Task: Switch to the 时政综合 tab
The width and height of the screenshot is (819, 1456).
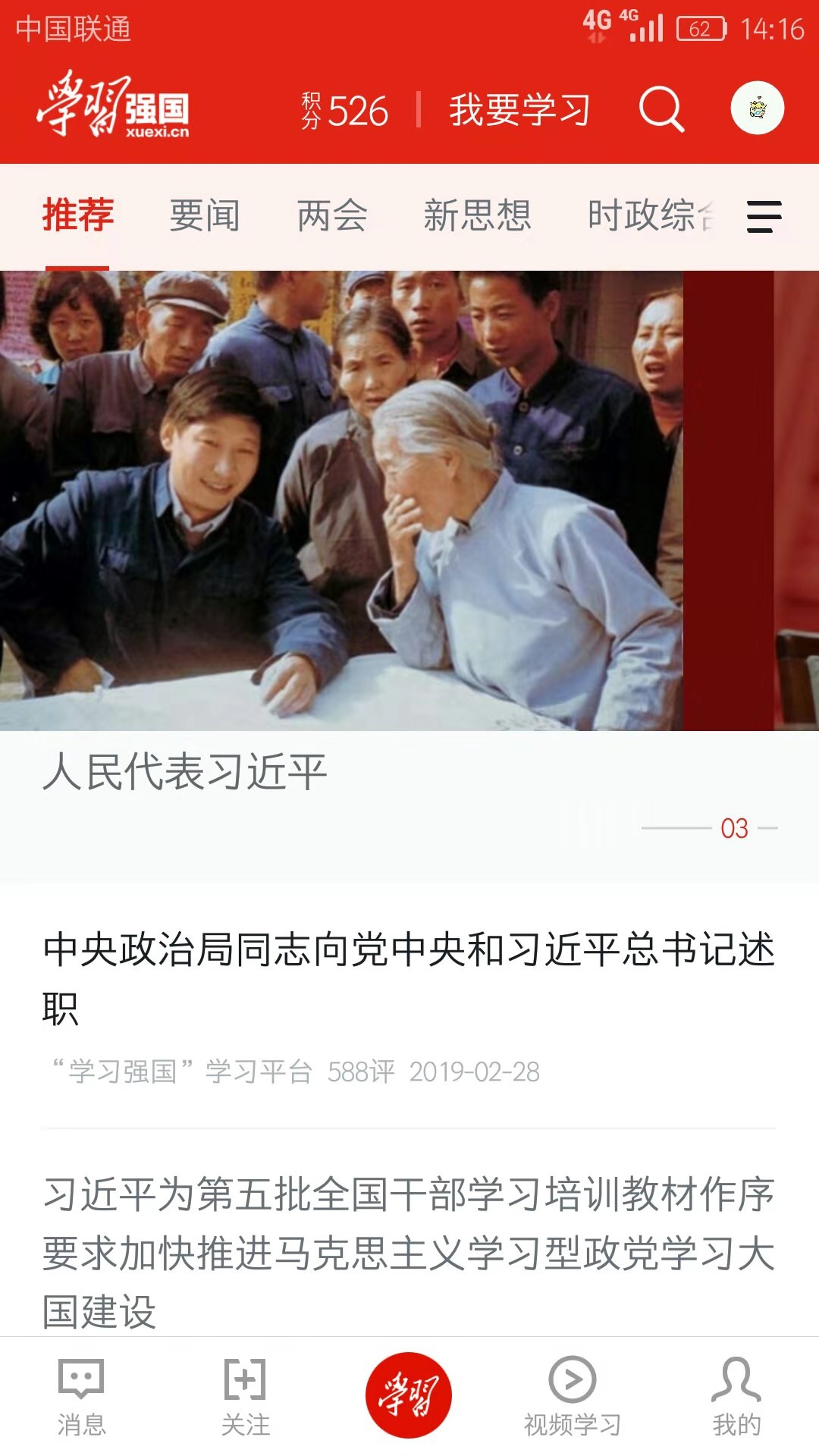Action: pyautogui.click(x=650, y=215)
